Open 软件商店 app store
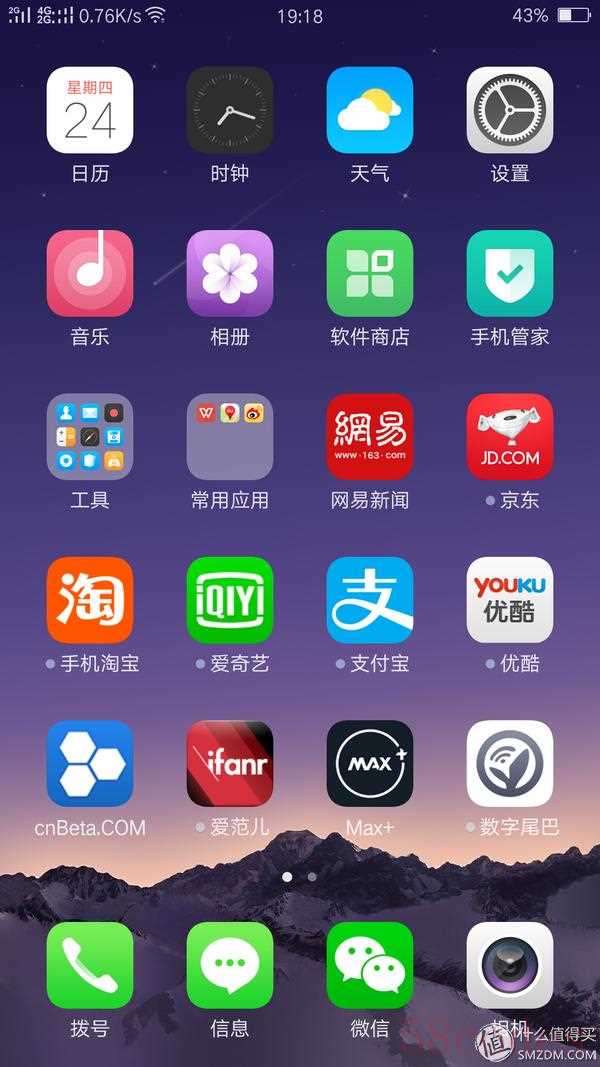 pyautogui.click(x=370, y=273)
